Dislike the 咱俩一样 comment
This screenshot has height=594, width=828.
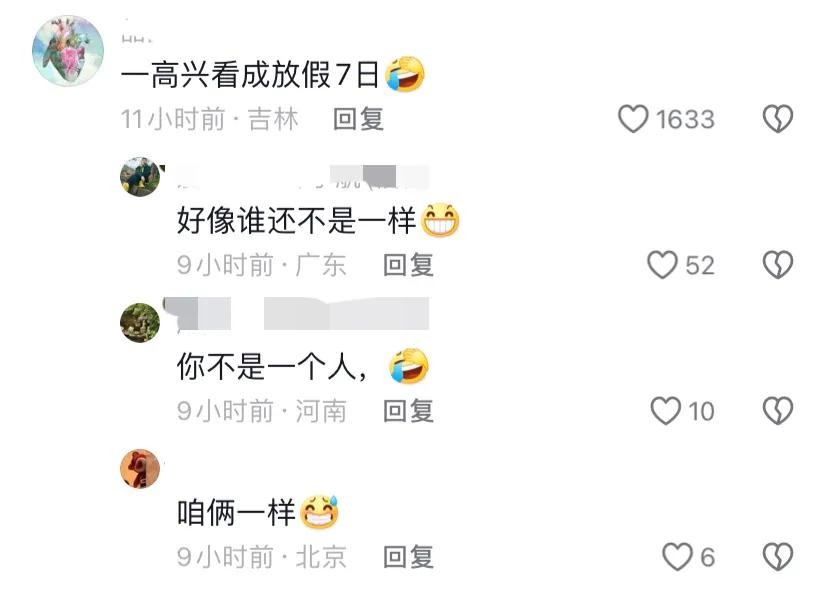[x=777, y=556]
